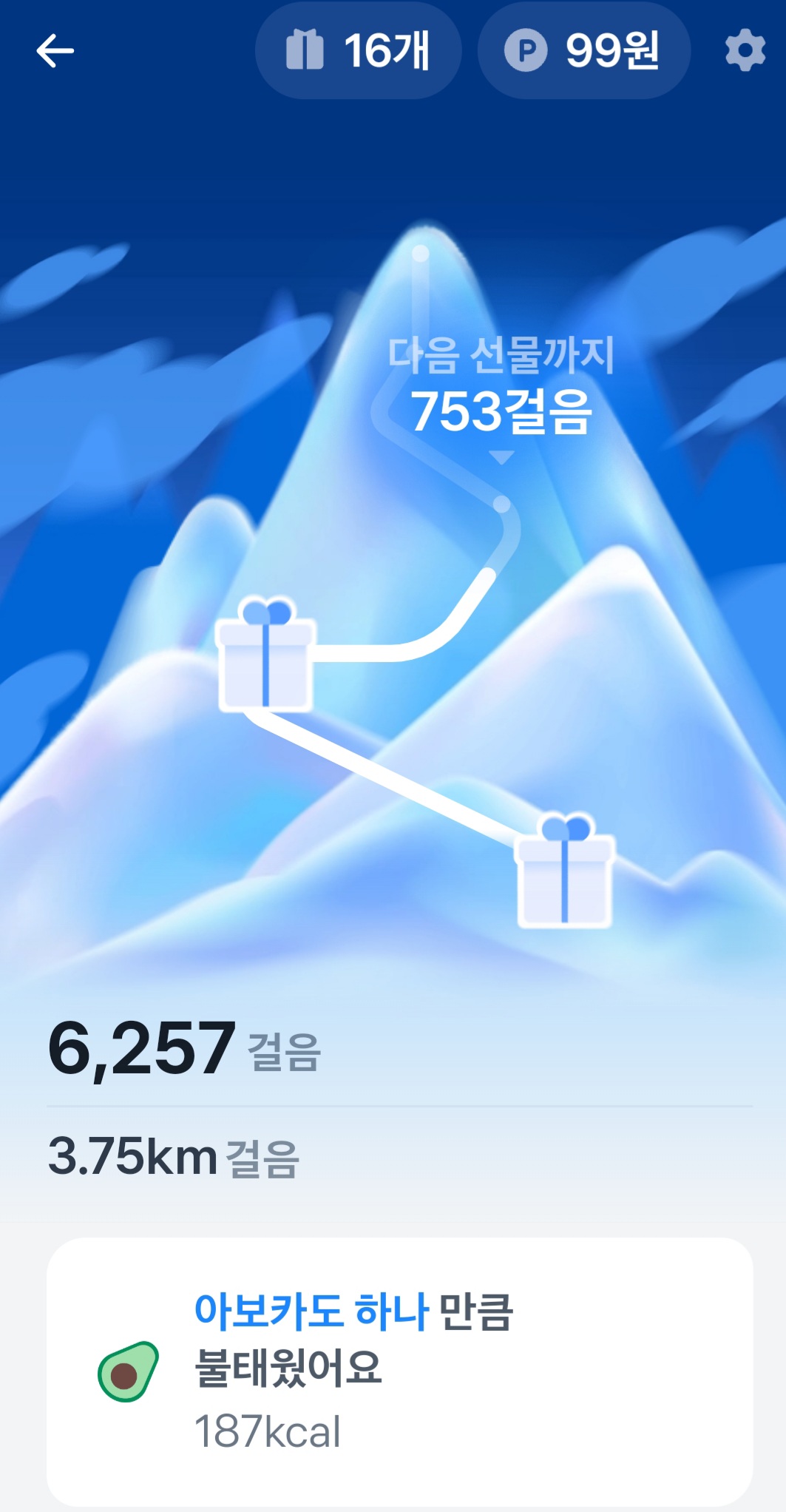The height and width of the screenshot is (1512, 786).
Task: Open settings with the gear icon
Action: (745, 51)
